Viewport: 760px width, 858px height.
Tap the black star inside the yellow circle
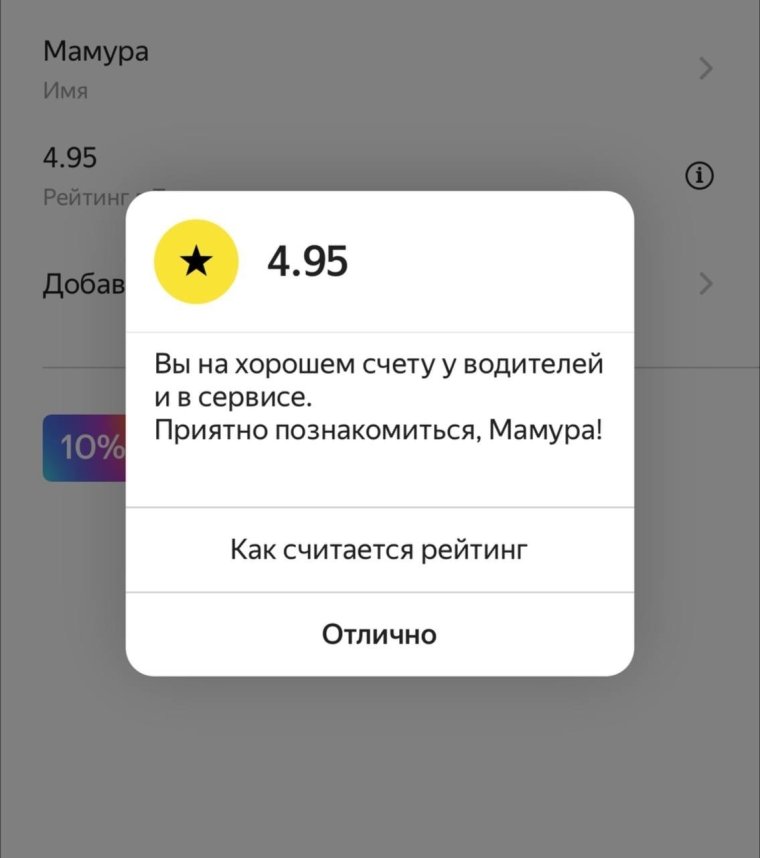[x=196, y=261]
